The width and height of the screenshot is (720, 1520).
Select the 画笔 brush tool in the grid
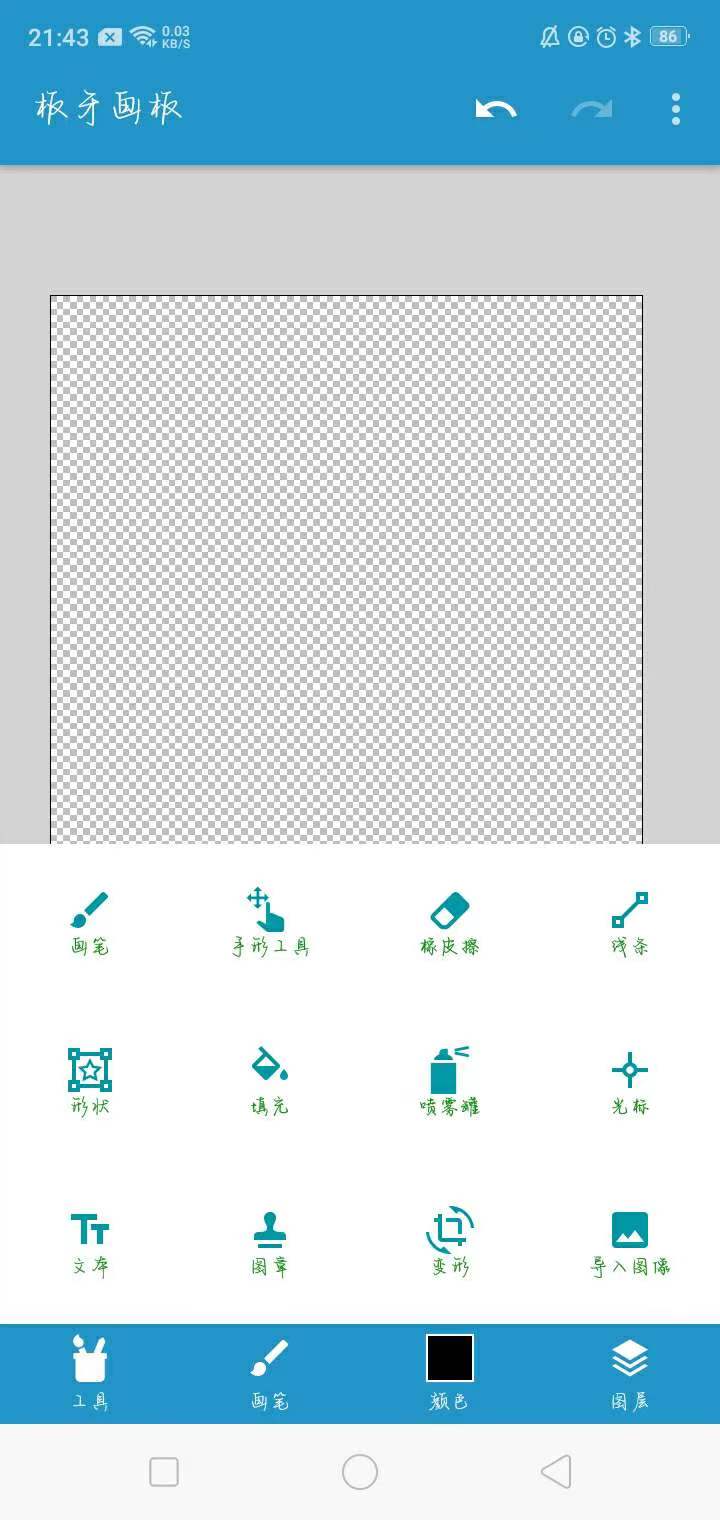click(90, 923)
